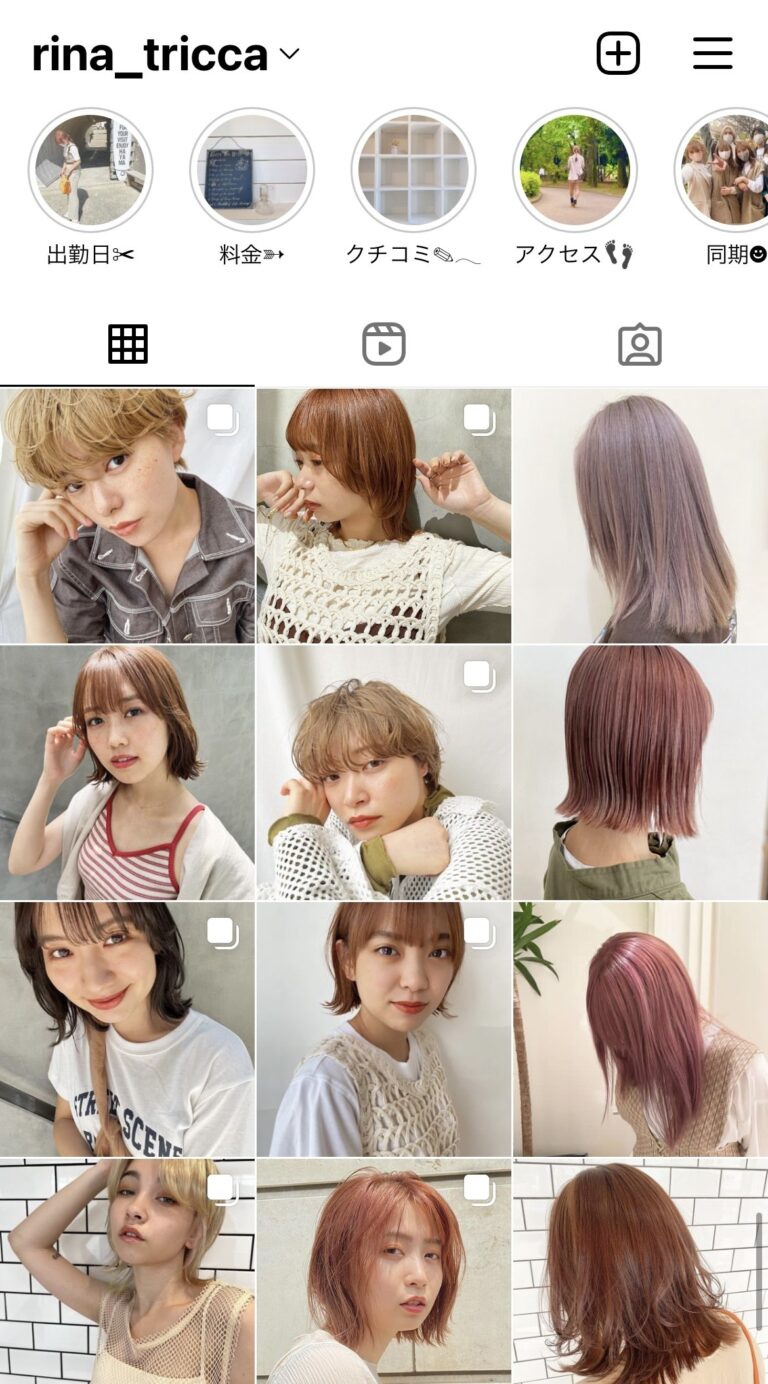Image resolution: width=768 pixels, height=1384 pixels.
Task: Open the blonde hair raised-arm tile-wall post
Action: [x=127, y=1272]
